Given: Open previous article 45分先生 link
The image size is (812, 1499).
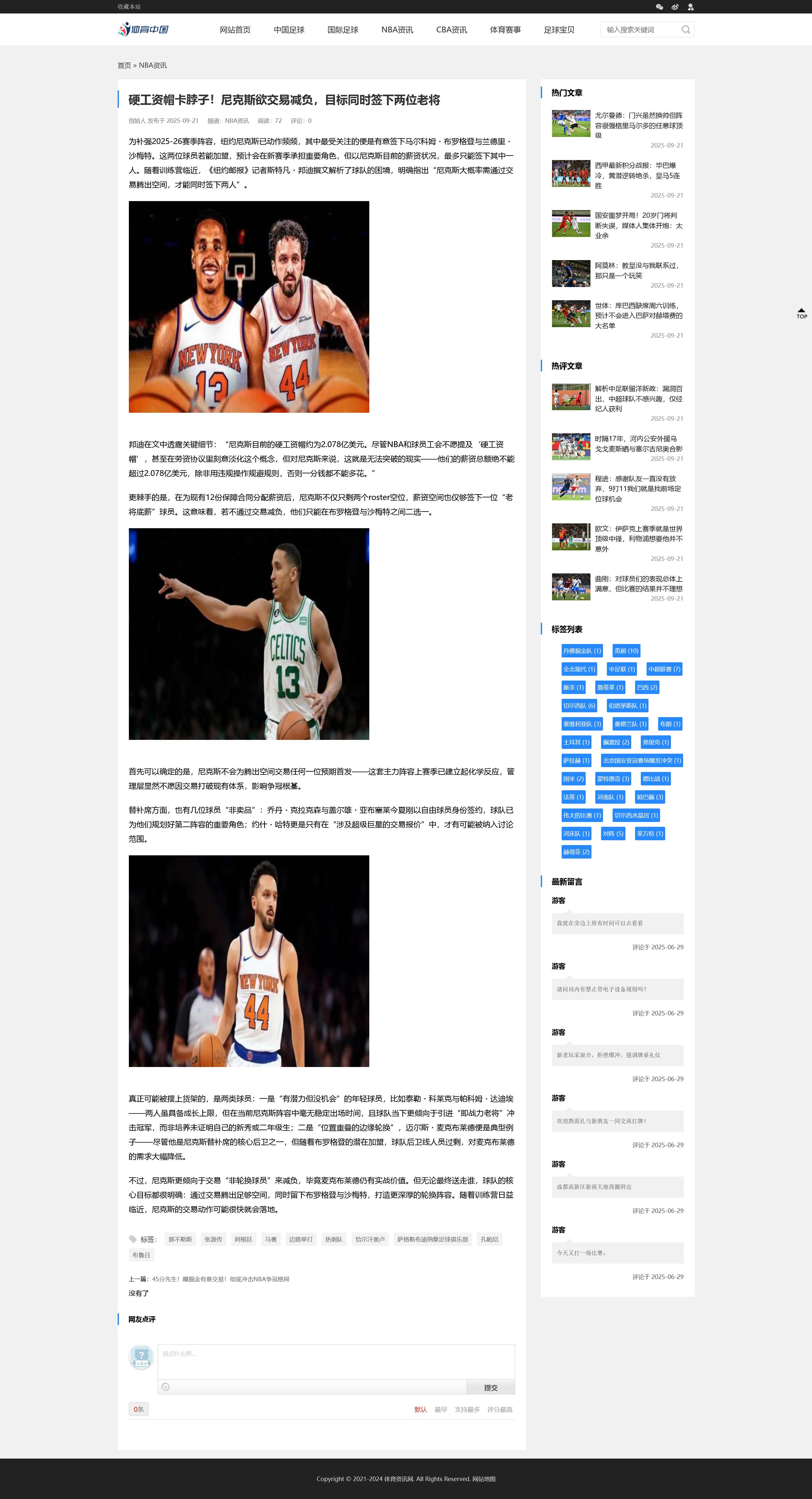Looking at the screenshot, I should pyautogui.click(x=221, y=1278).
